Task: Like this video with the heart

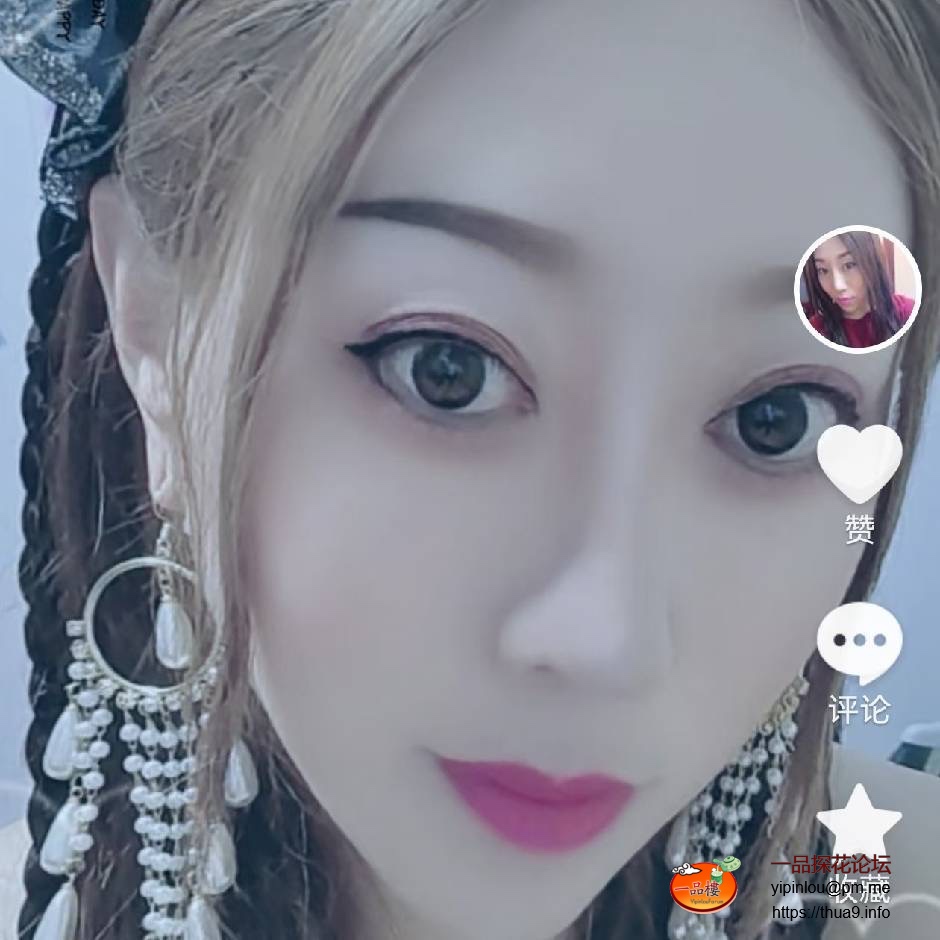Action: point(859,463)
